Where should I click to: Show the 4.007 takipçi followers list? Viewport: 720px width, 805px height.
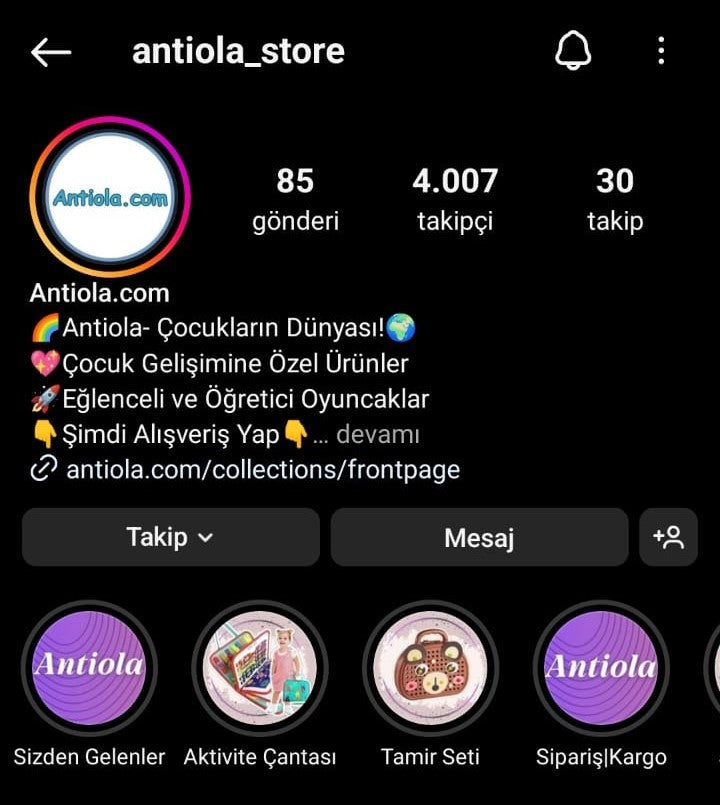coord(455,198)
